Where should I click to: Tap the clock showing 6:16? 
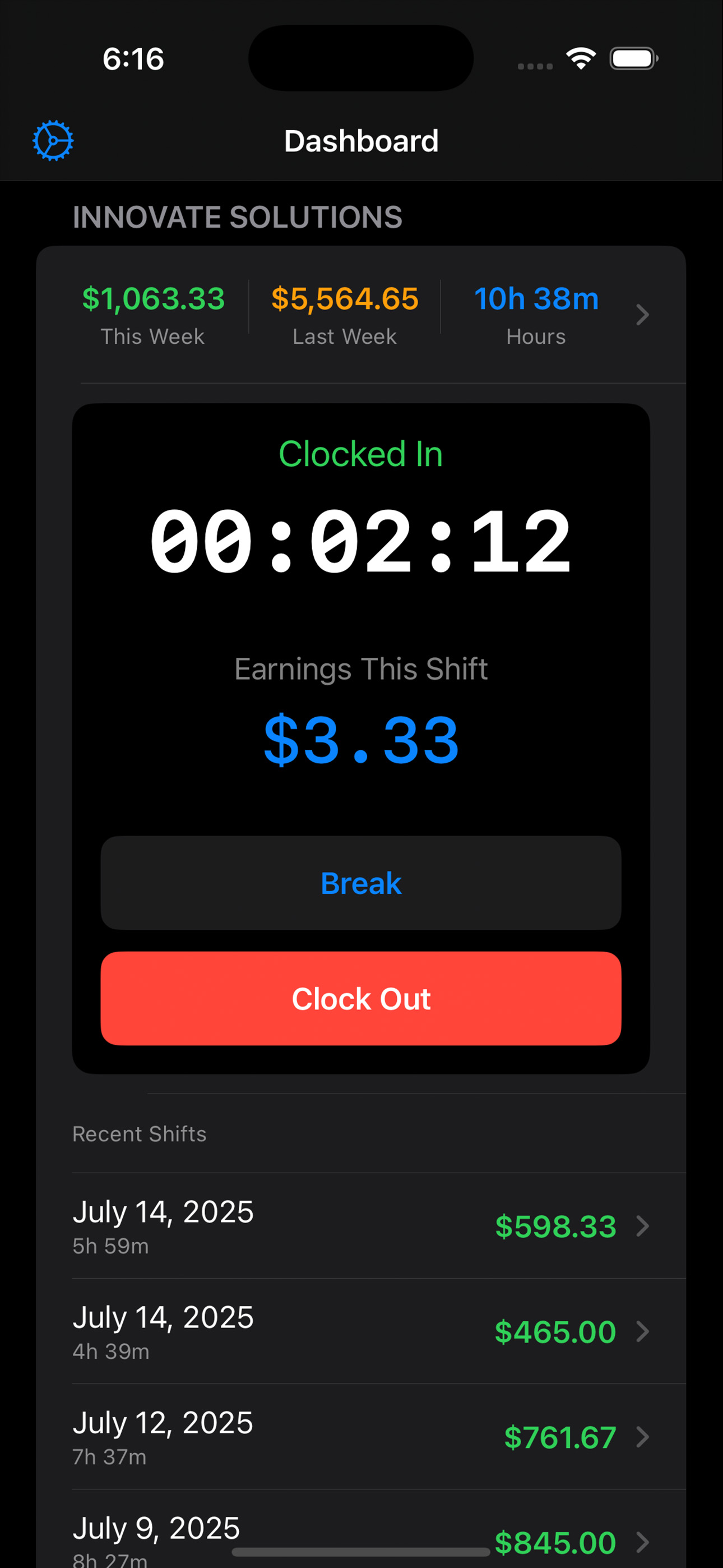135,58
